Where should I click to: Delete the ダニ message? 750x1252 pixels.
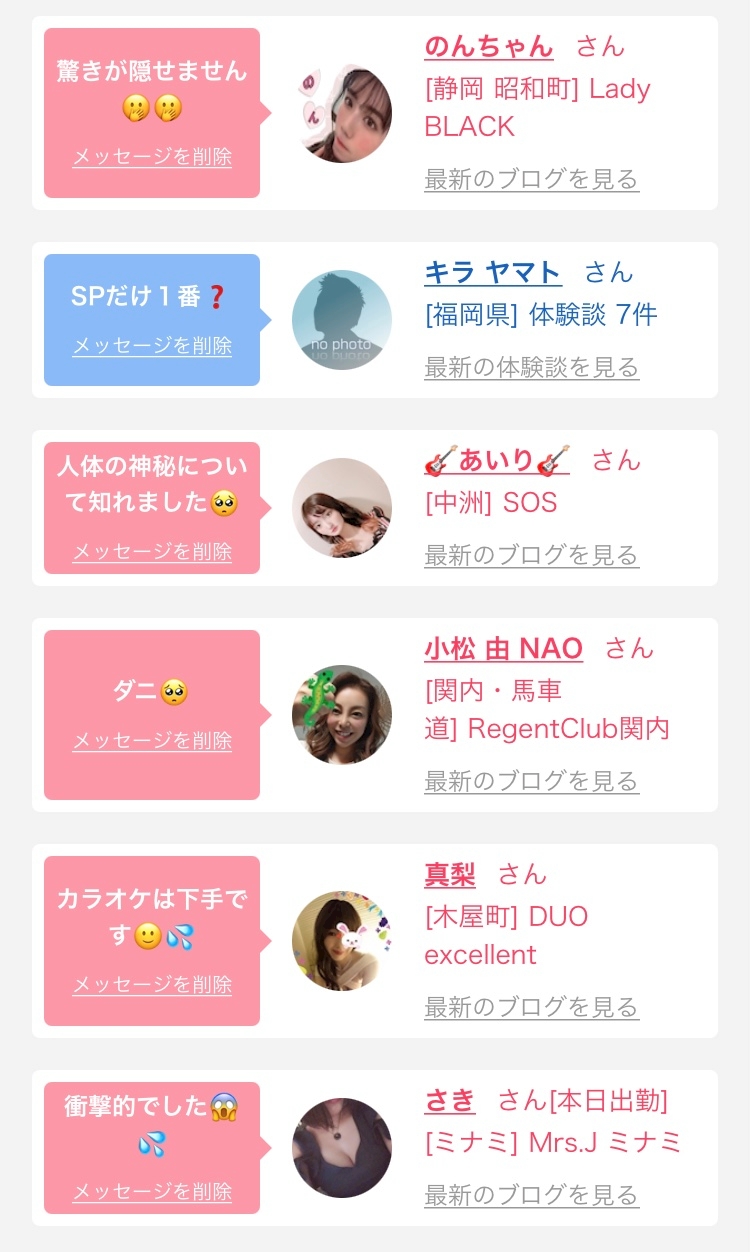point(152,741)
